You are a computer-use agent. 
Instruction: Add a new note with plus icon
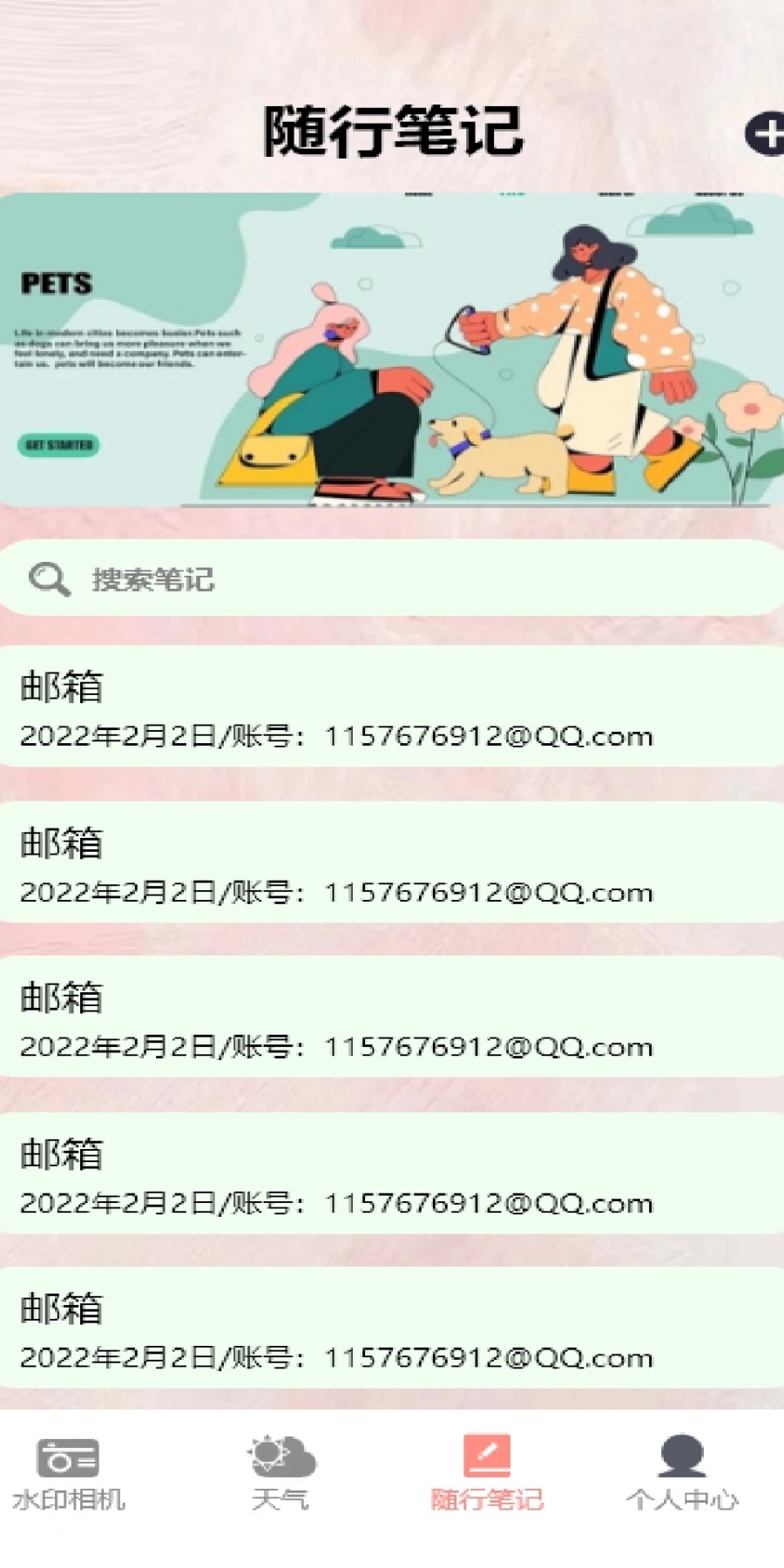click(x=765, y=134)
